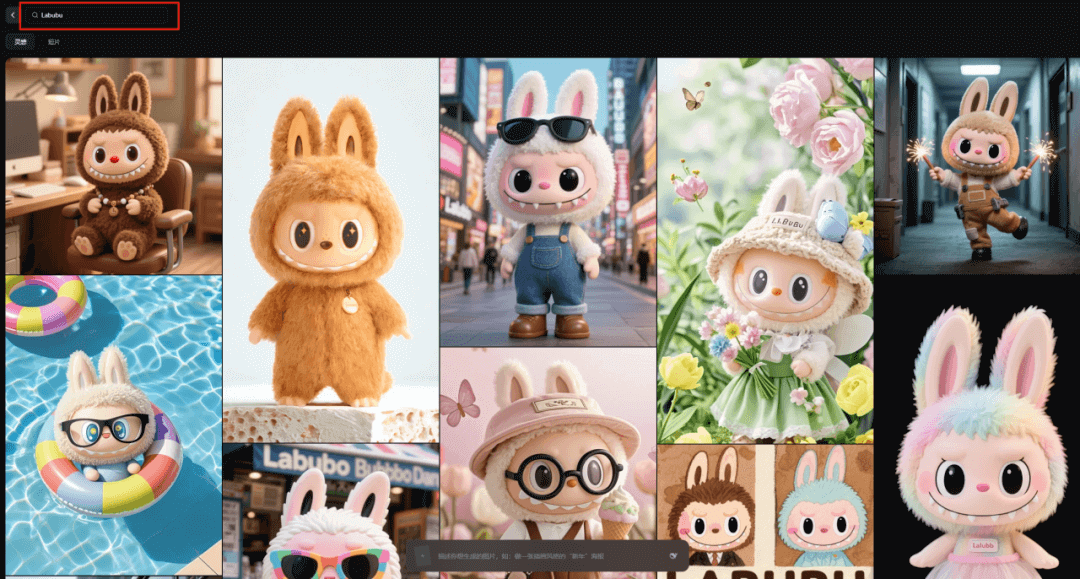Tap the plus button in prompt bar

423,555
